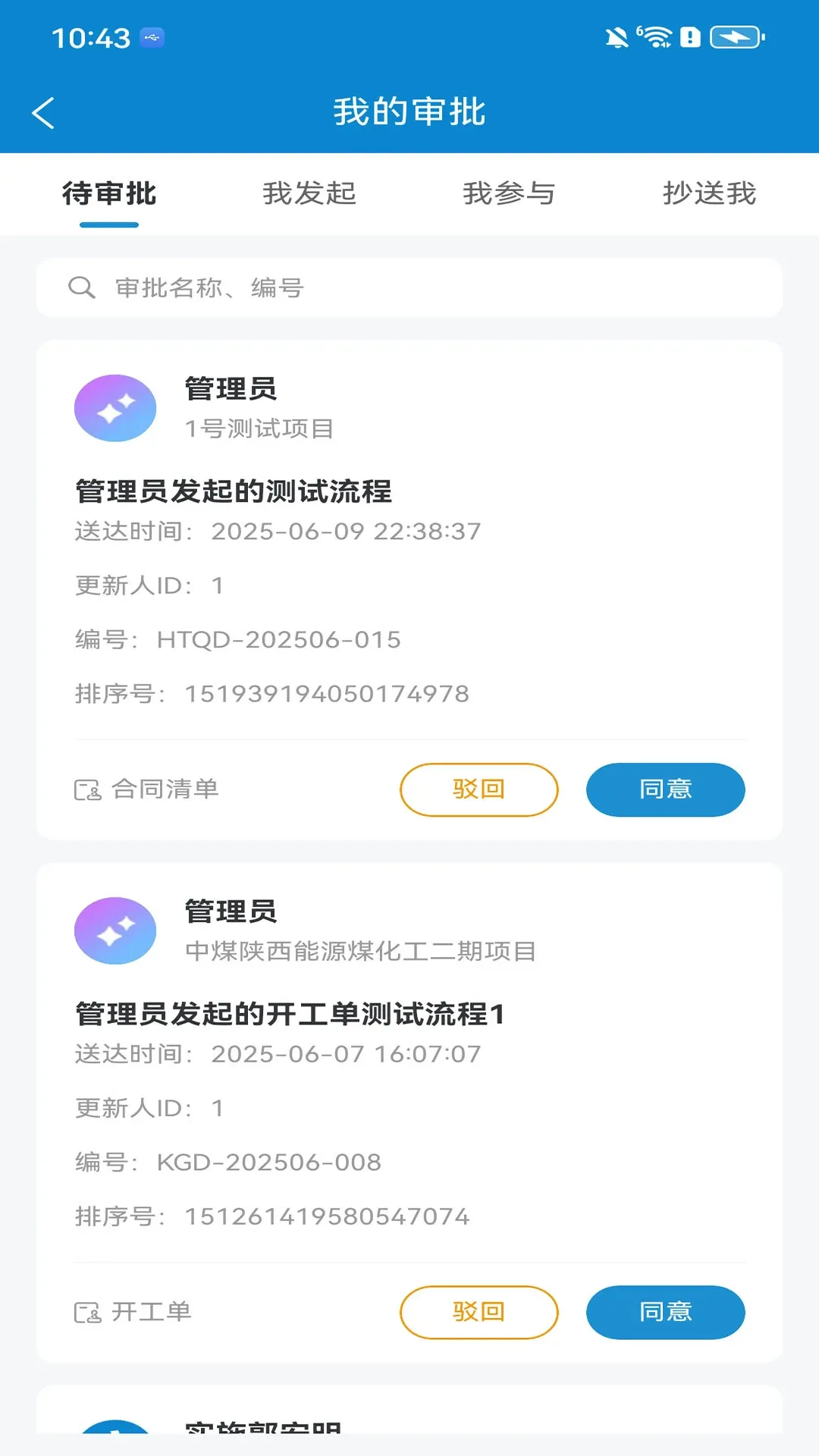The height and width of the screenshot is (1456, 819).
Task: Approve the HTQD-202506-015 request with 同意
Action: point(665,789)
